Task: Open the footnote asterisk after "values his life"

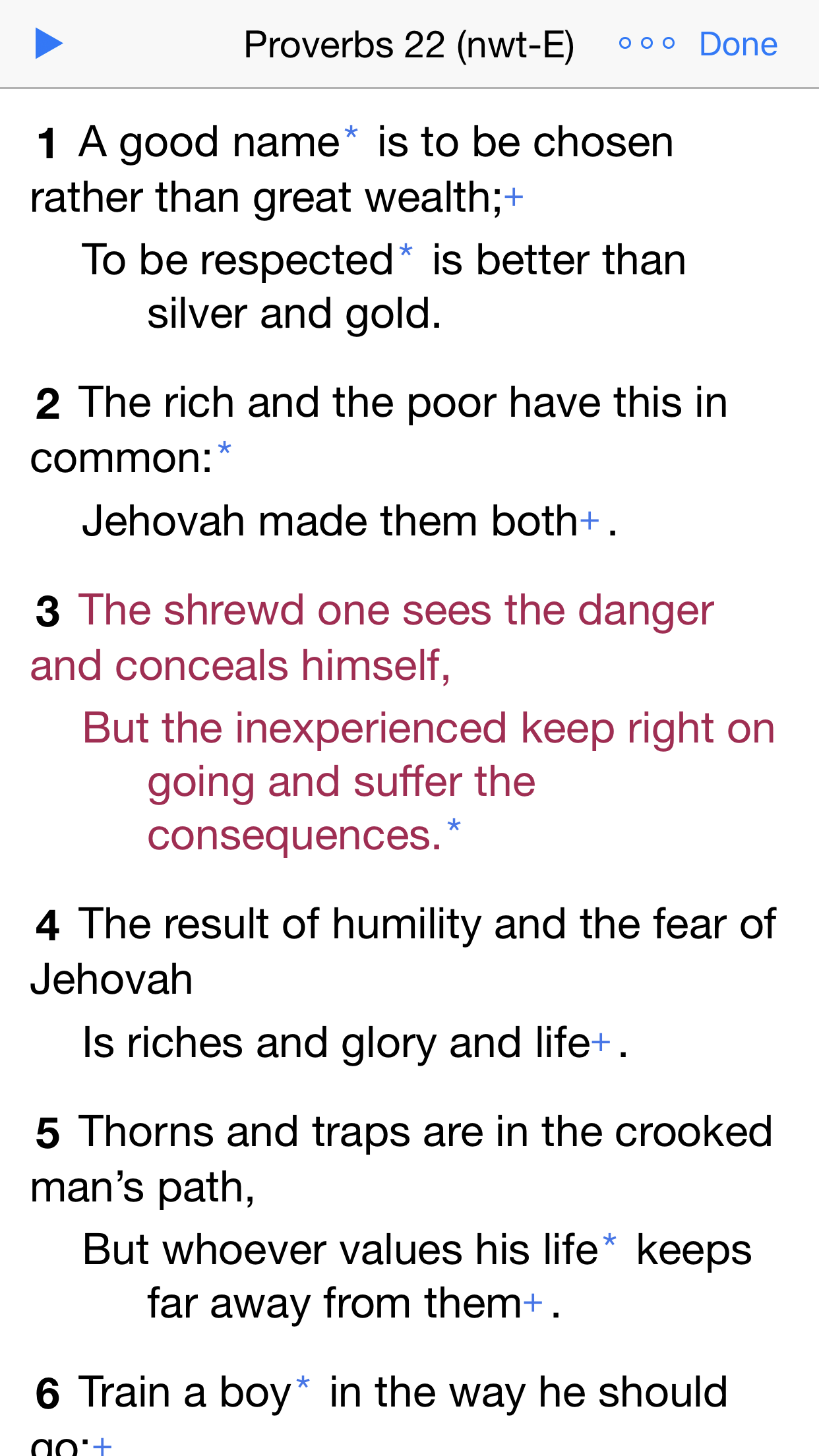Action: coord(610,1242)
